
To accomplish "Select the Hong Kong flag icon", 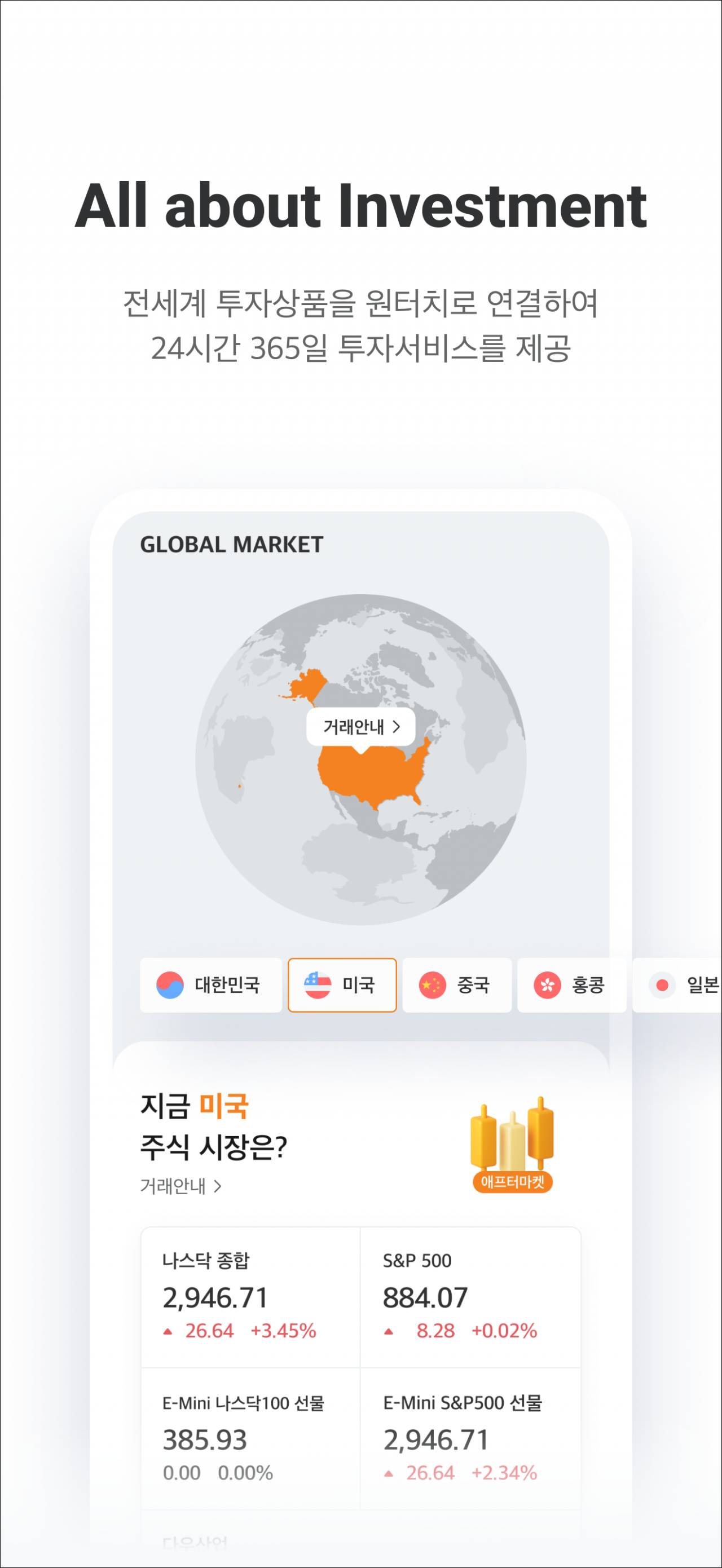I will [x=547, y=985].
